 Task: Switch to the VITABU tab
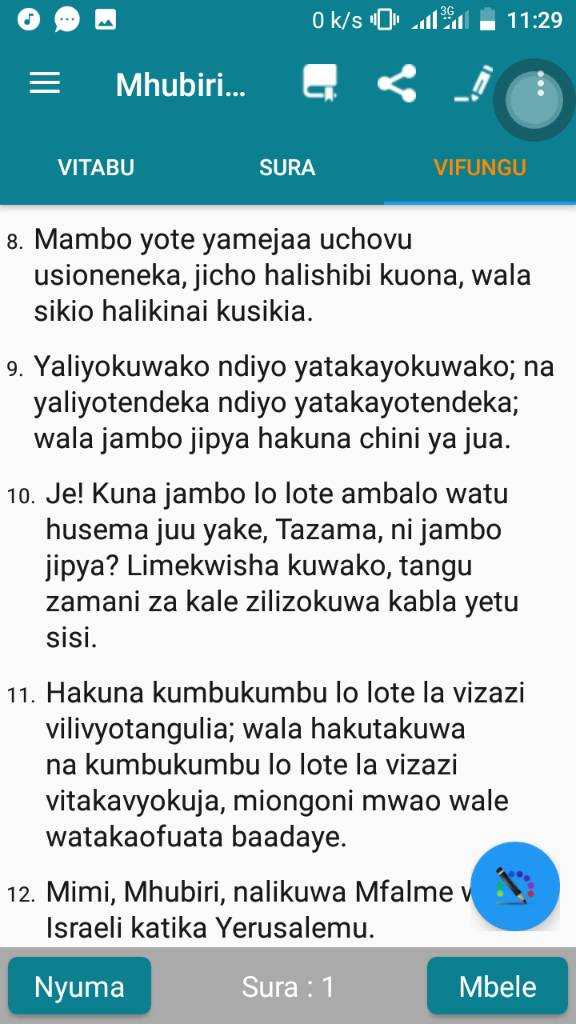click(x=96, y=167)
